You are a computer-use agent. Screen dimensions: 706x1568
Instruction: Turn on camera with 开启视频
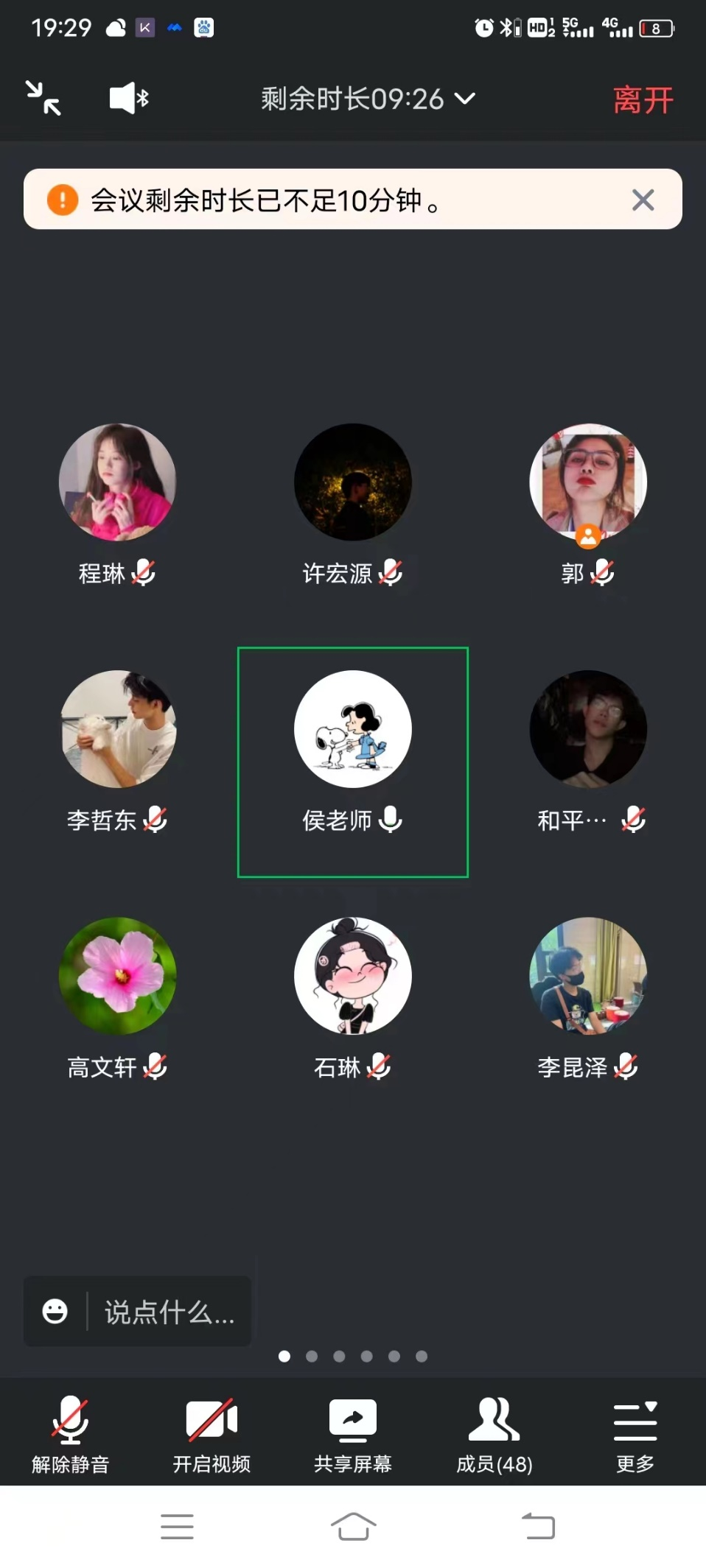click(x=212, y=1433)
